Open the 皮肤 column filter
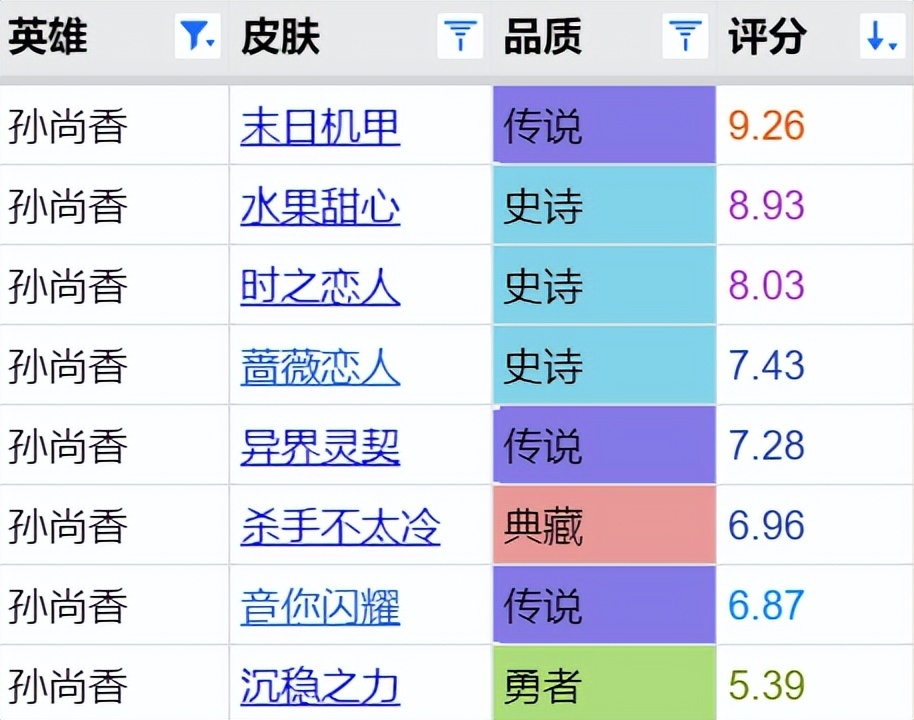 tap(460, 38)
